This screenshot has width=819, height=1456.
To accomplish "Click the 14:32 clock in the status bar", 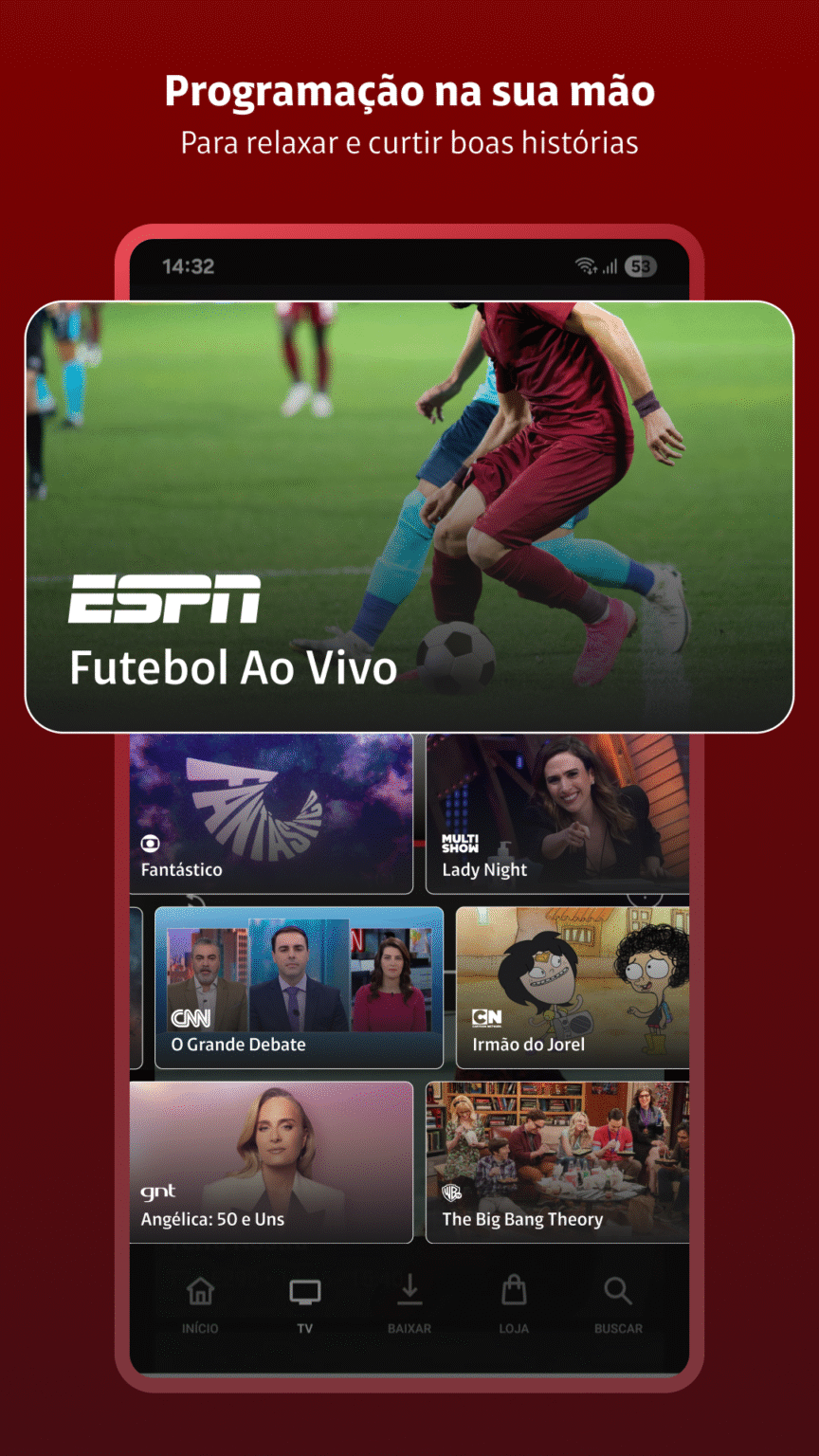I will (186, 266).
